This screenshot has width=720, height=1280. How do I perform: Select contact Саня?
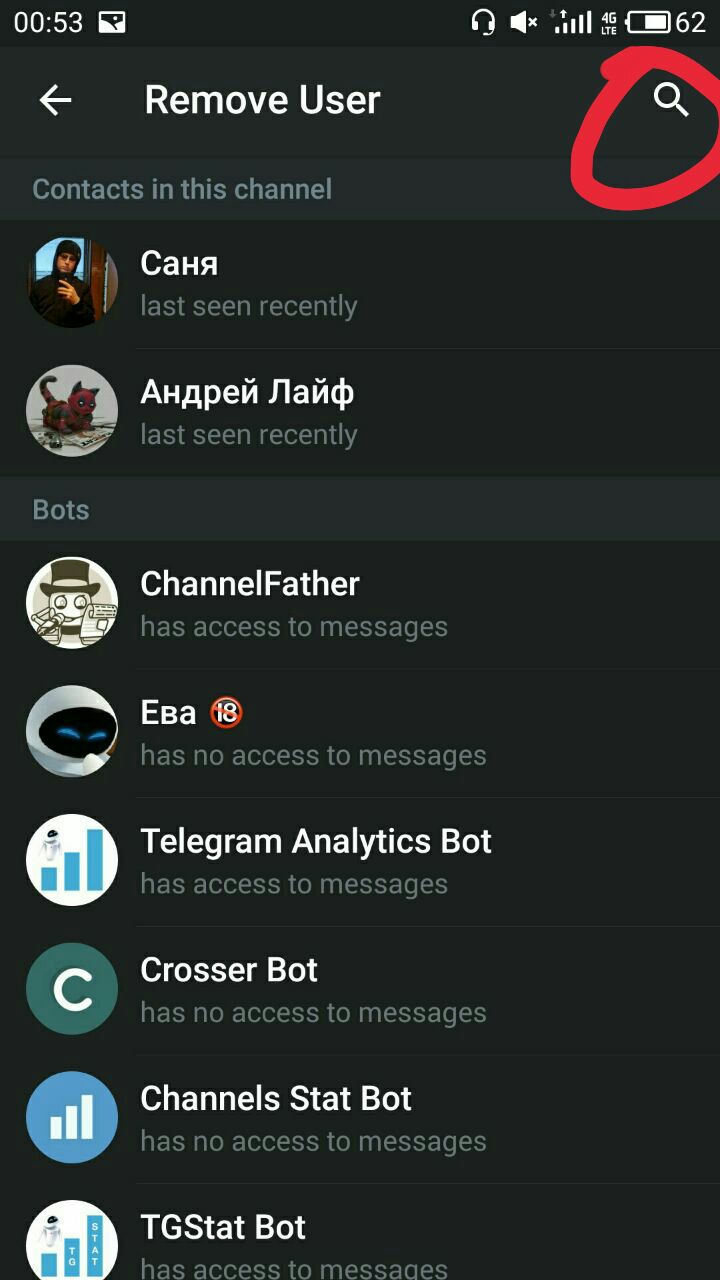coord(360,283)
